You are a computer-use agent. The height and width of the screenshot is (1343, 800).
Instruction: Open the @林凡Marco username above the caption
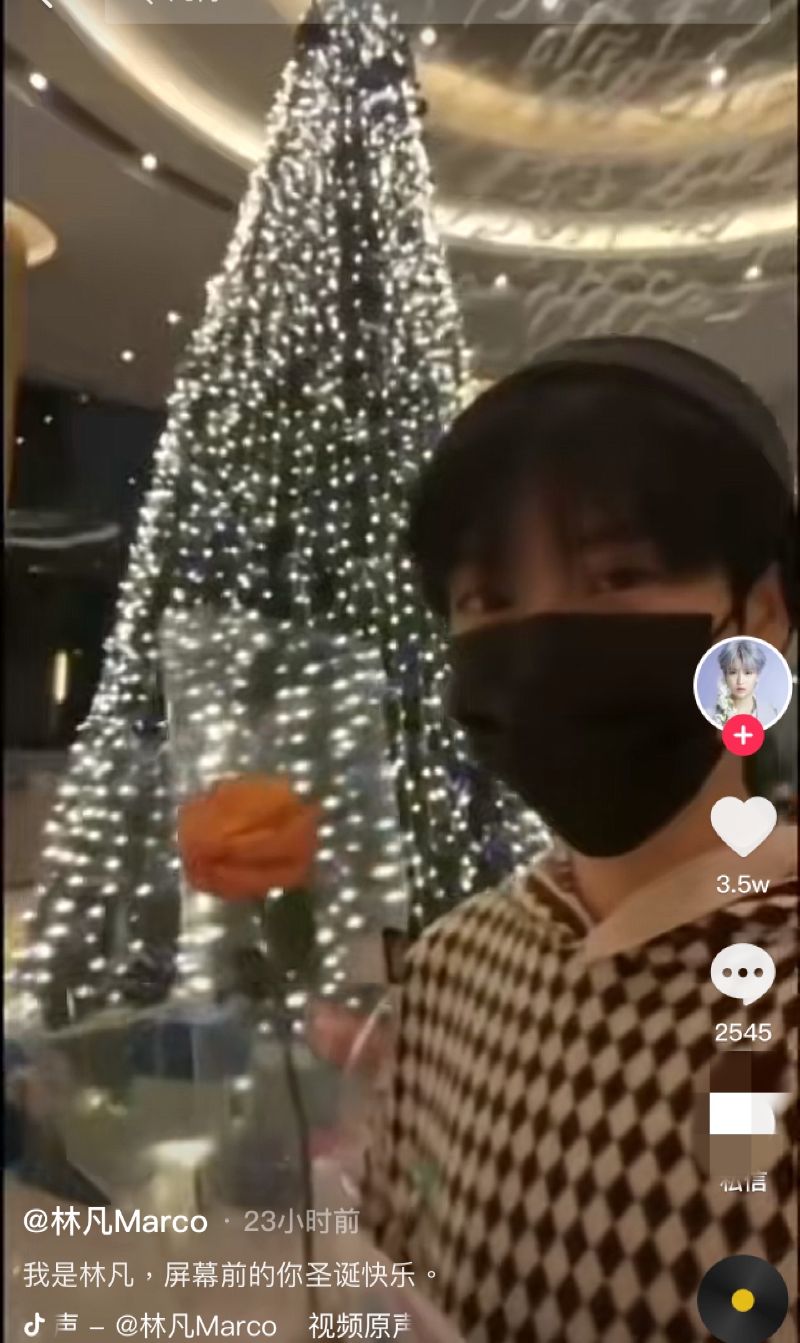116,1221
